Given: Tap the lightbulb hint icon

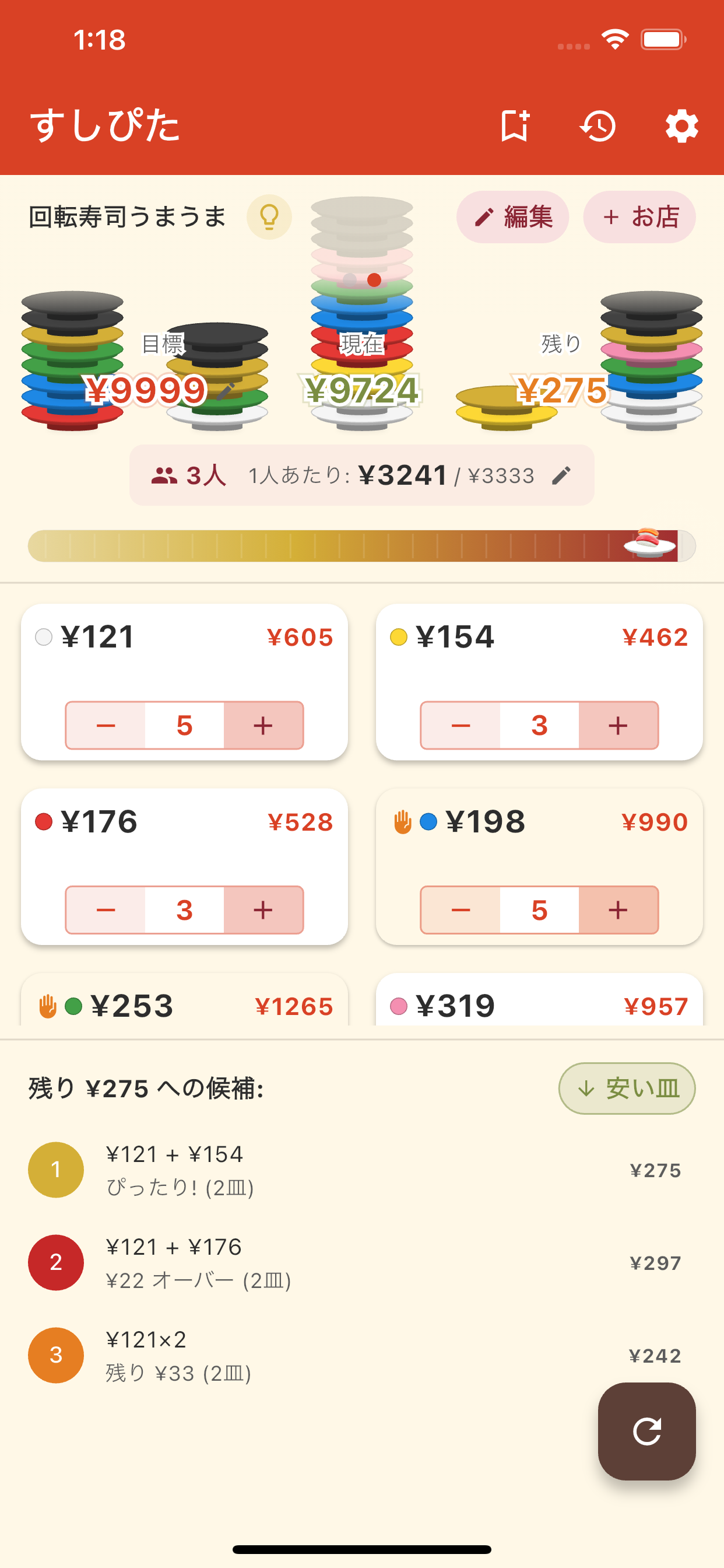Looking at the screenshot, I should point(269,218).
